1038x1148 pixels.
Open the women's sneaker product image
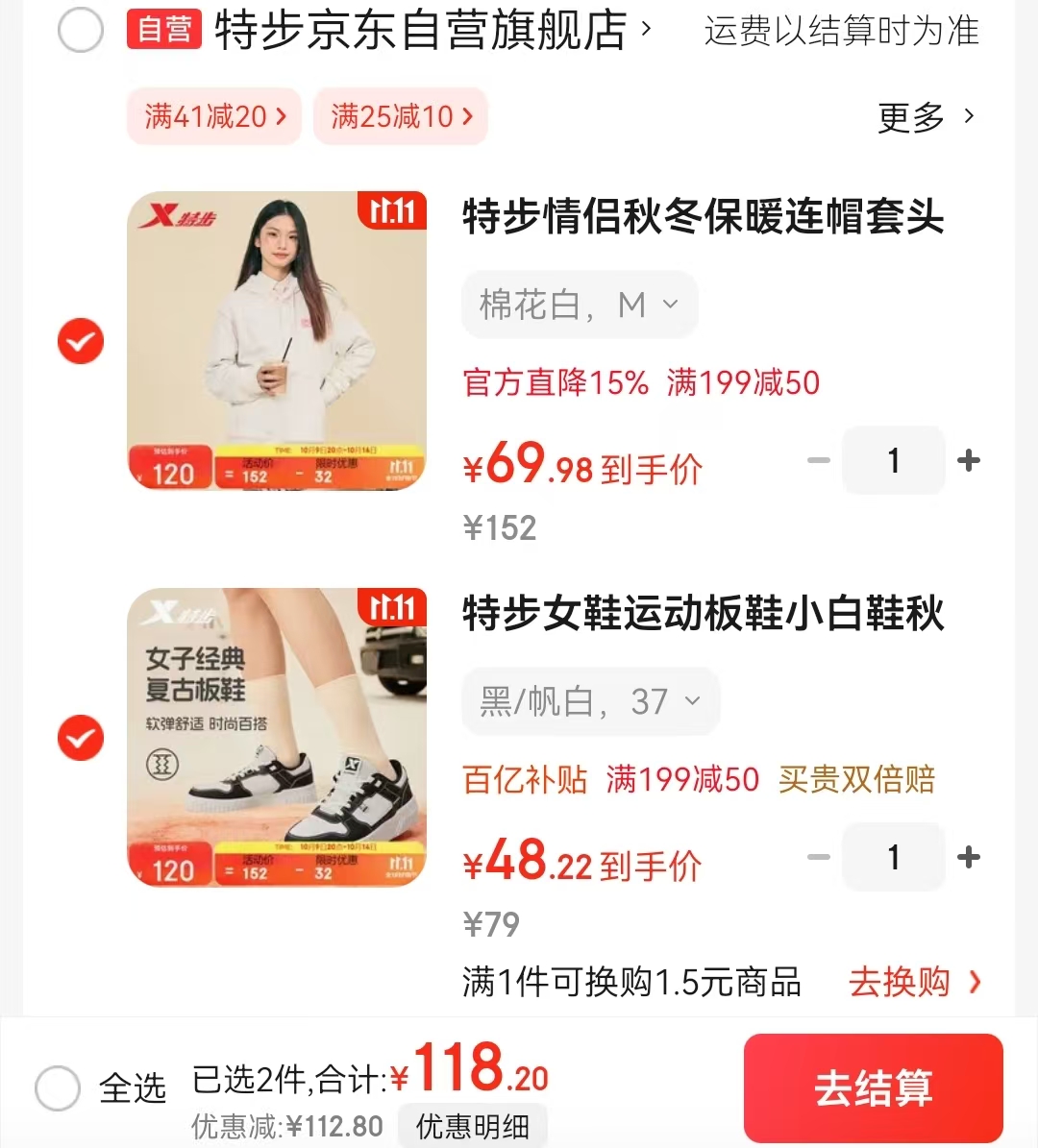277,738
